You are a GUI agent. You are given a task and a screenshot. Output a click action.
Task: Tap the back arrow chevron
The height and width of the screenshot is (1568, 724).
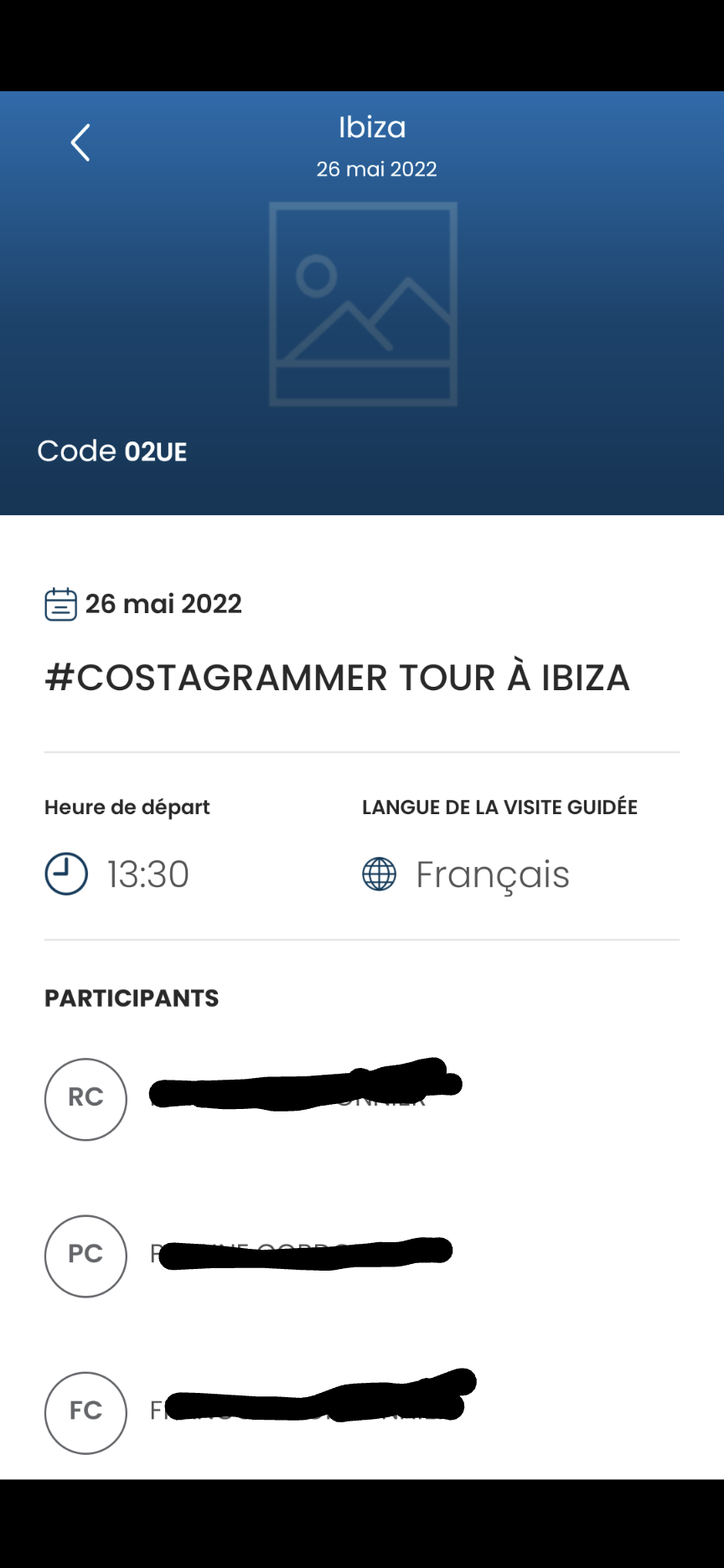[x=81, y=142]
